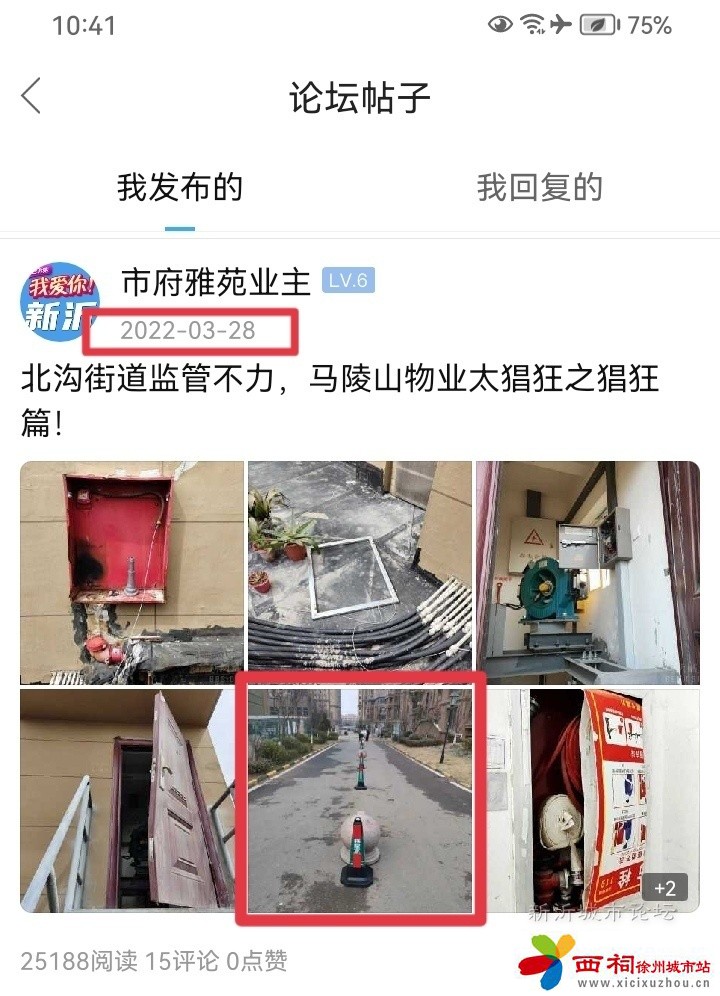Switch to the 我发布的 tab
The width and height of the screenshot is (720, 996).
(x=180, y=188)
